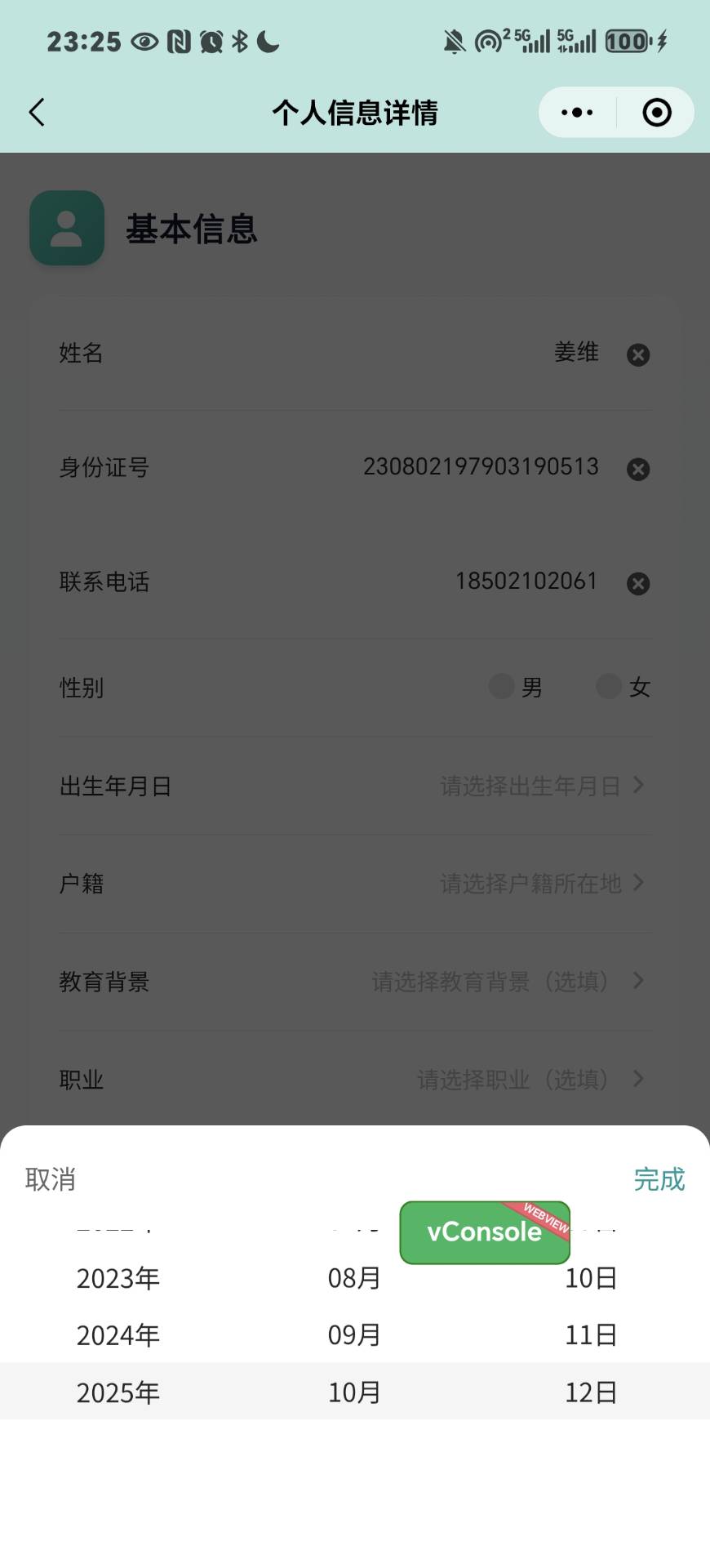Clear the 联系电话 field using the X icon
710x1568 pixels.
(638, 584)
